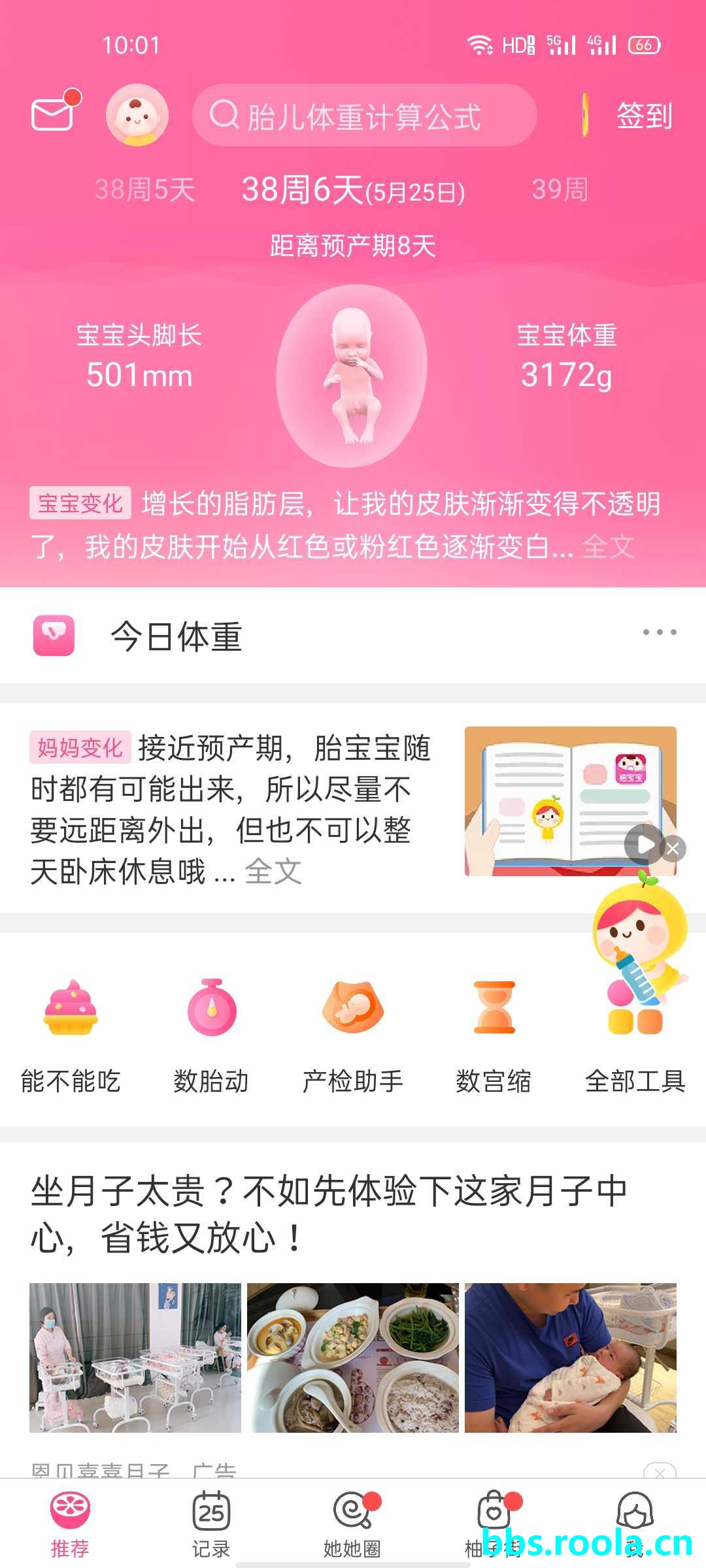This screenshot has width=706, height=1568.
Task: Expand 妈妈变化 full text
Action: [x=273, y=871]
